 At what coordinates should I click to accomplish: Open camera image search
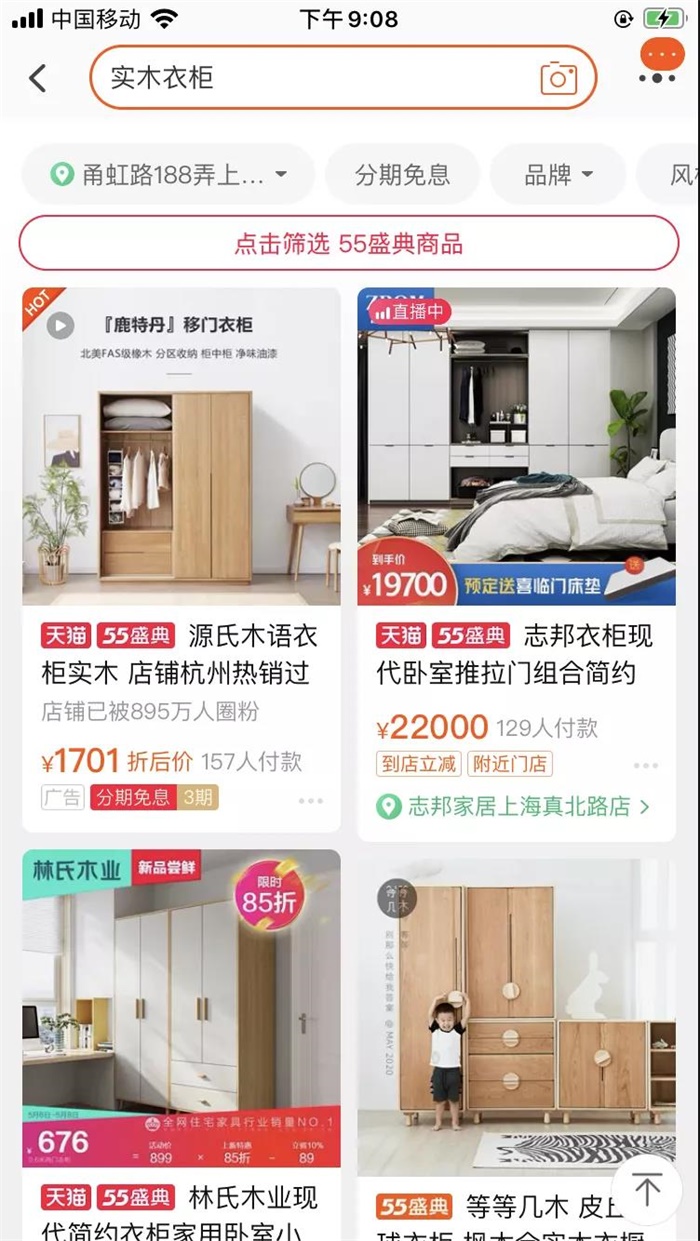click(559, 78)
